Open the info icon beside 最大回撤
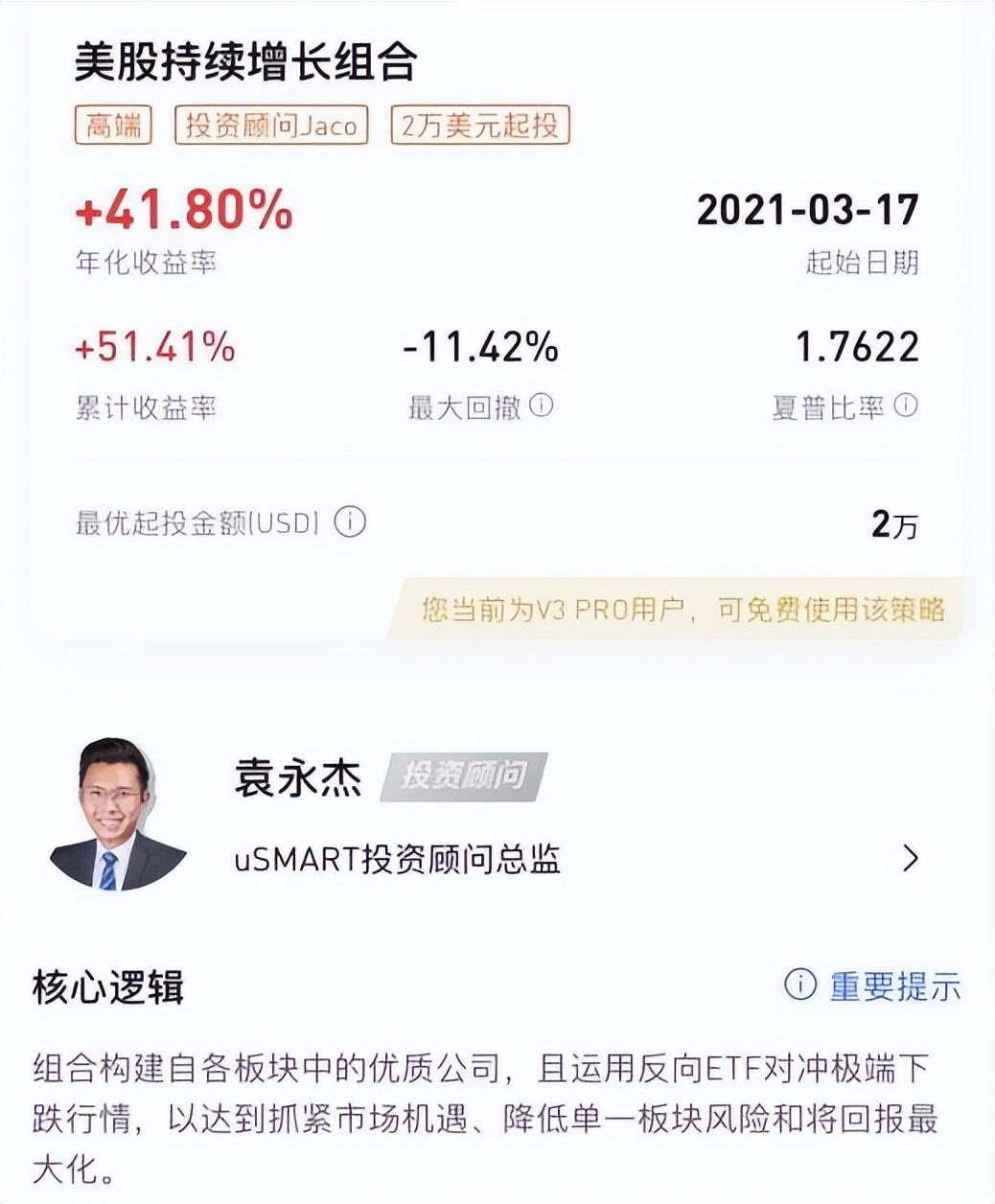The image size is (995, 1204). pos(542,405)
